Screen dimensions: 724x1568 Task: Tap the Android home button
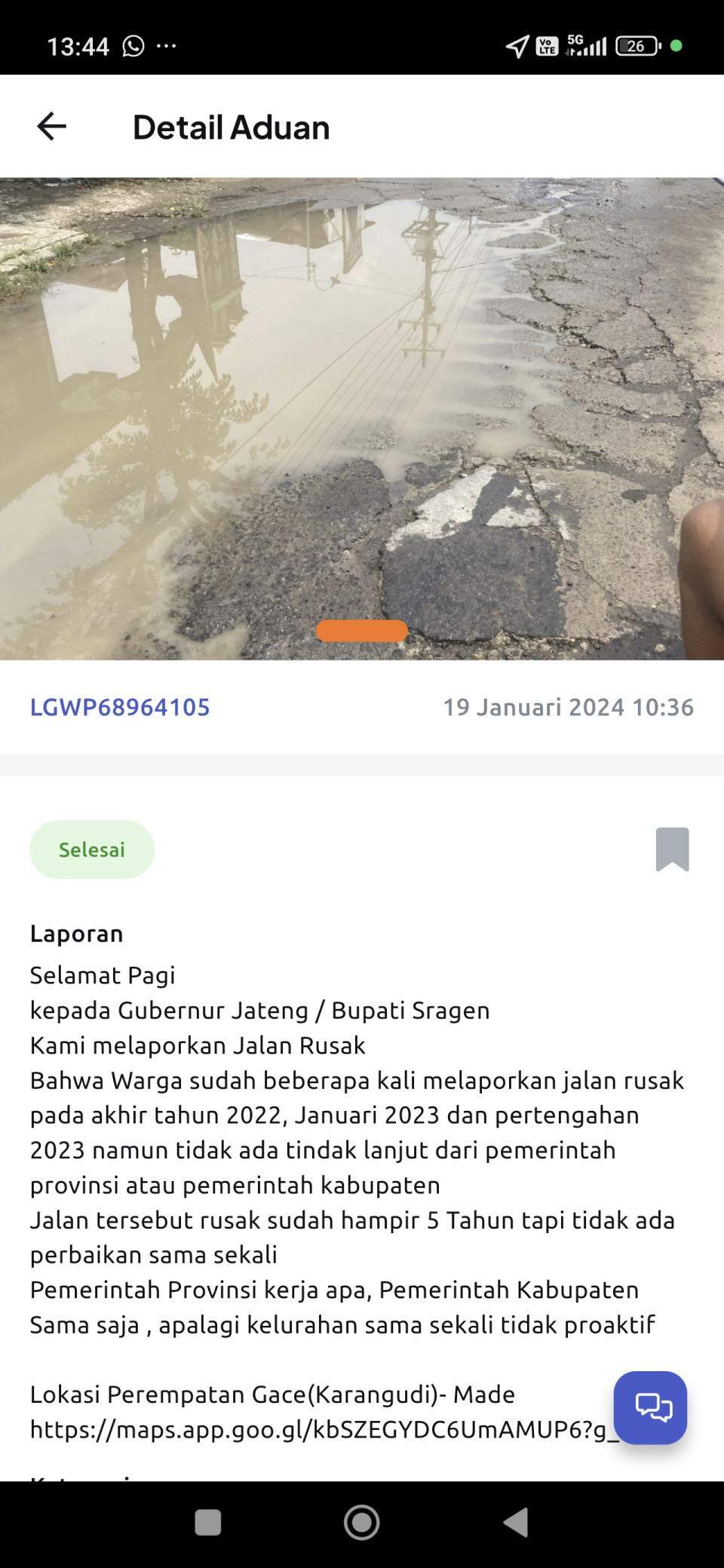[x=362, y=1522]
